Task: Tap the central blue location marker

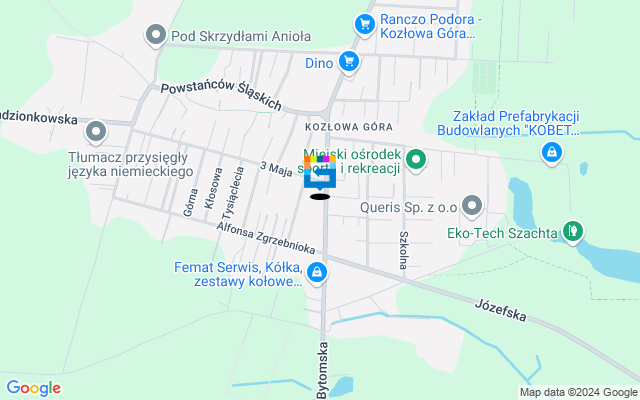Action: [320, 176]
